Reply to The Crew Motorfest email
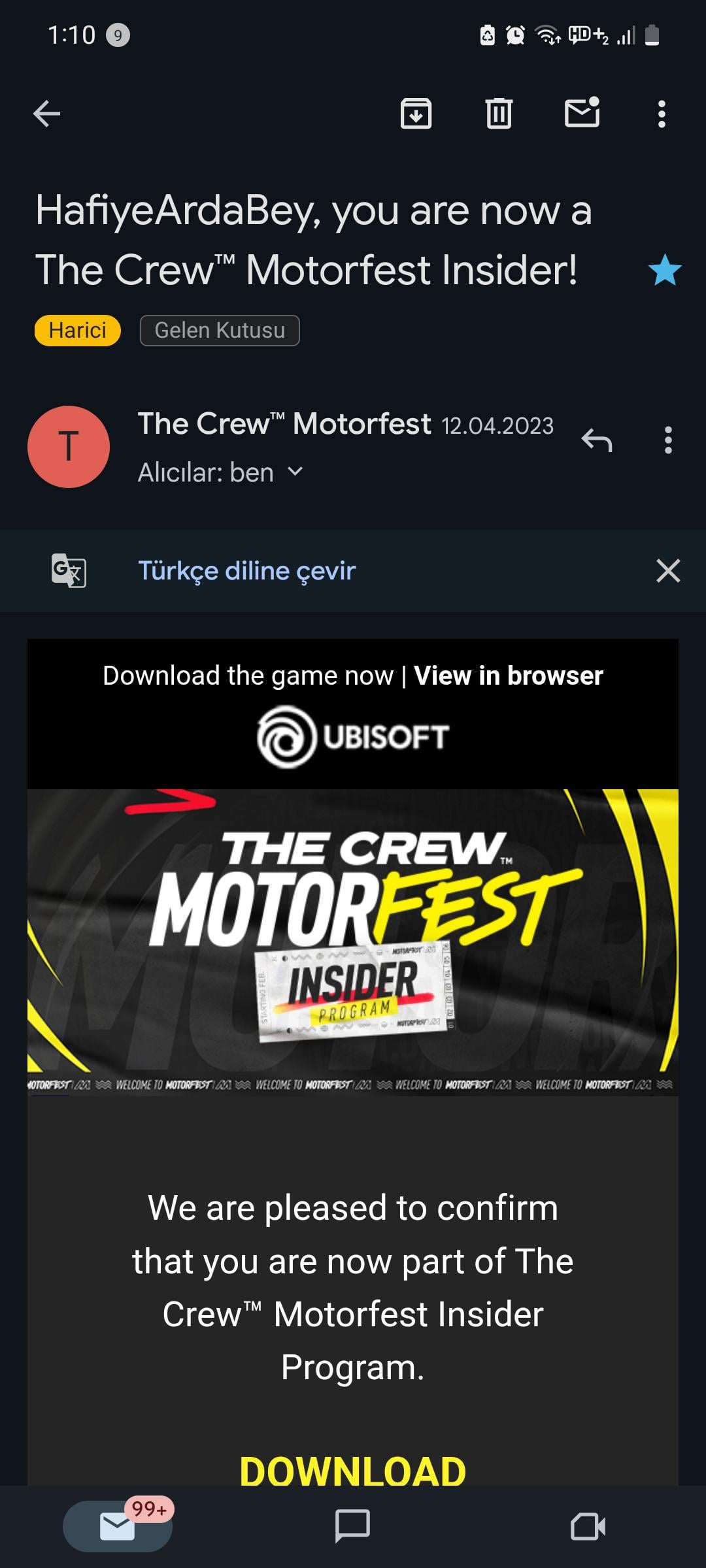This screenshot has height=1568, width=706. (597, 440)
